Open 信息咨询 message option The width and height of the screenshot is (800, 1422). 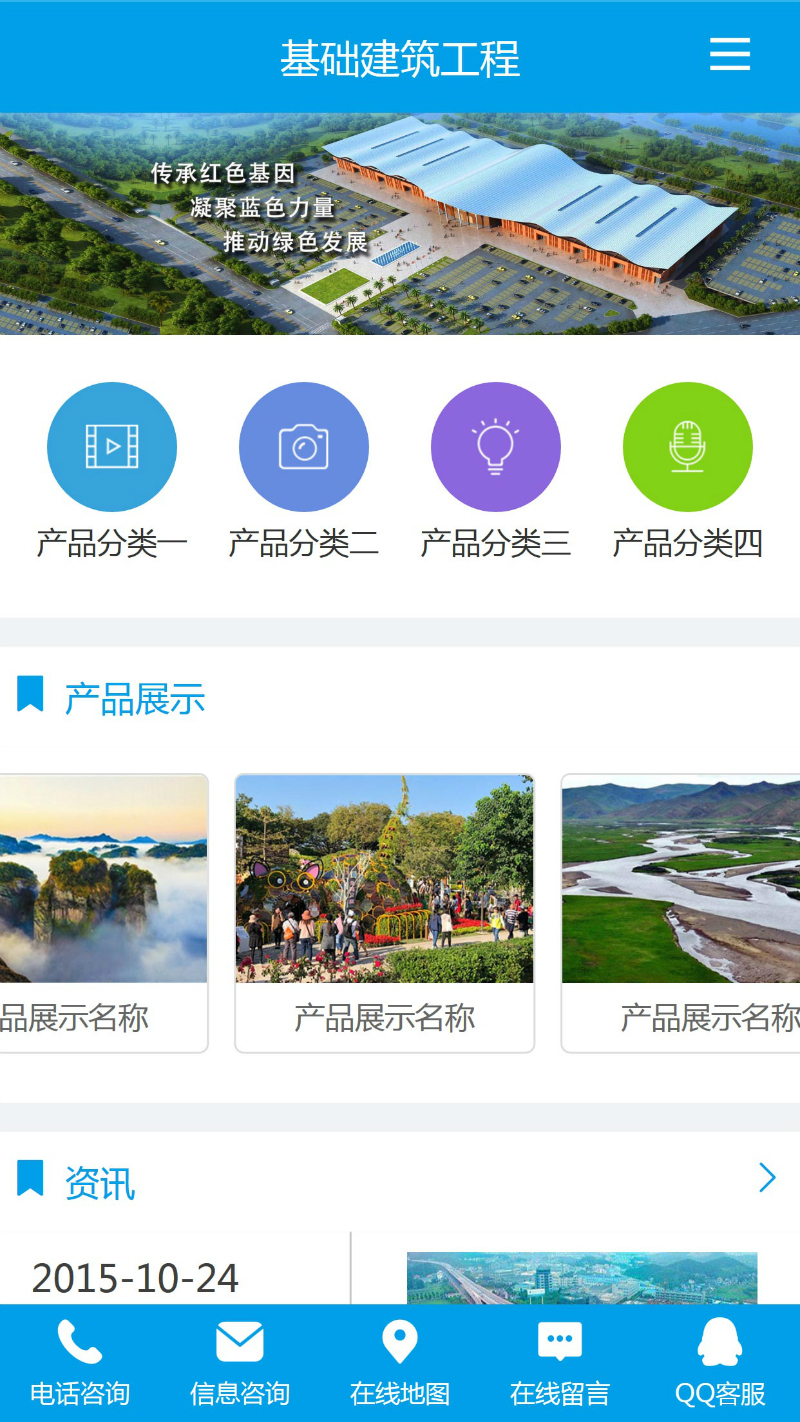point(240,1362)
